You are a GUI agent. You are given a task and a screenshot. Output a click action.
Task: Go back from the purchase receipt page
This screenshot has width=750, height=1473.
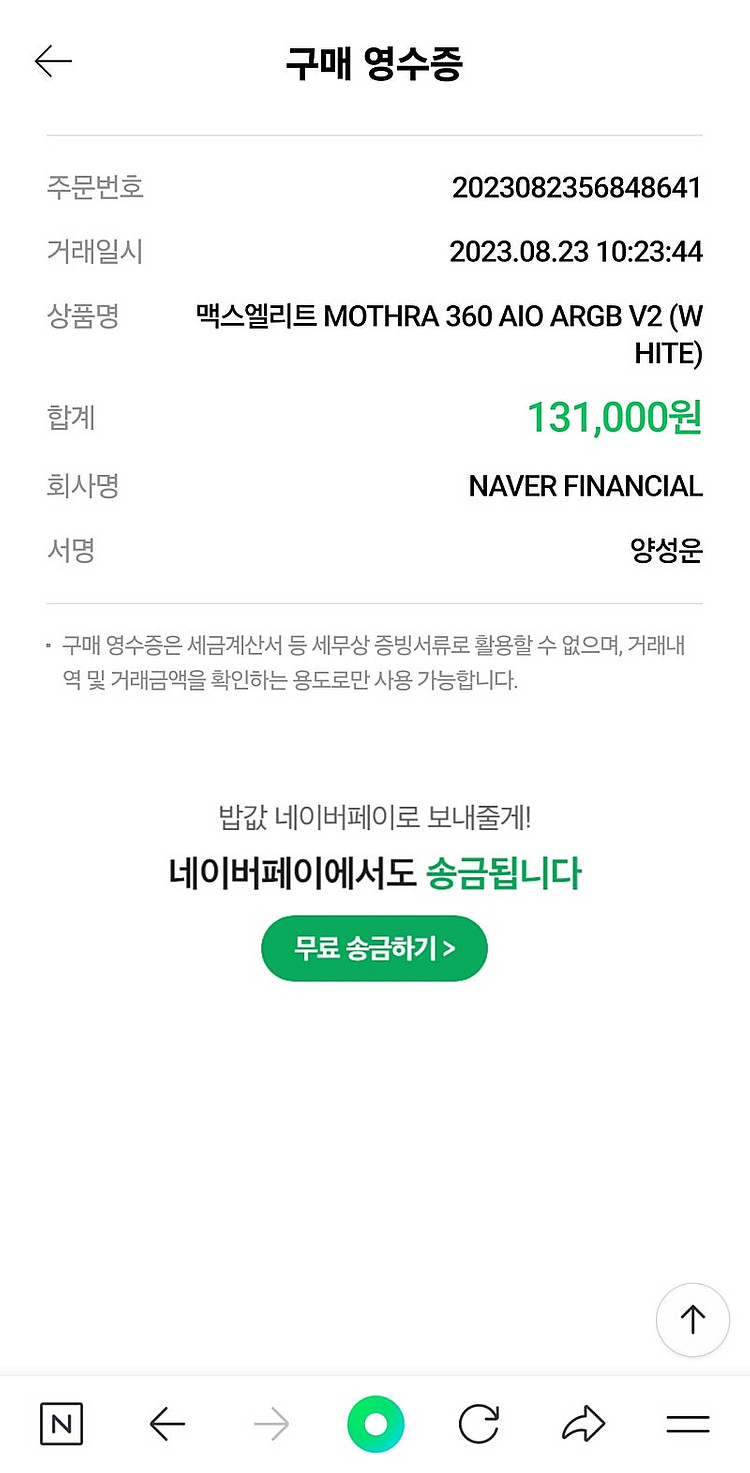[53, 62]
